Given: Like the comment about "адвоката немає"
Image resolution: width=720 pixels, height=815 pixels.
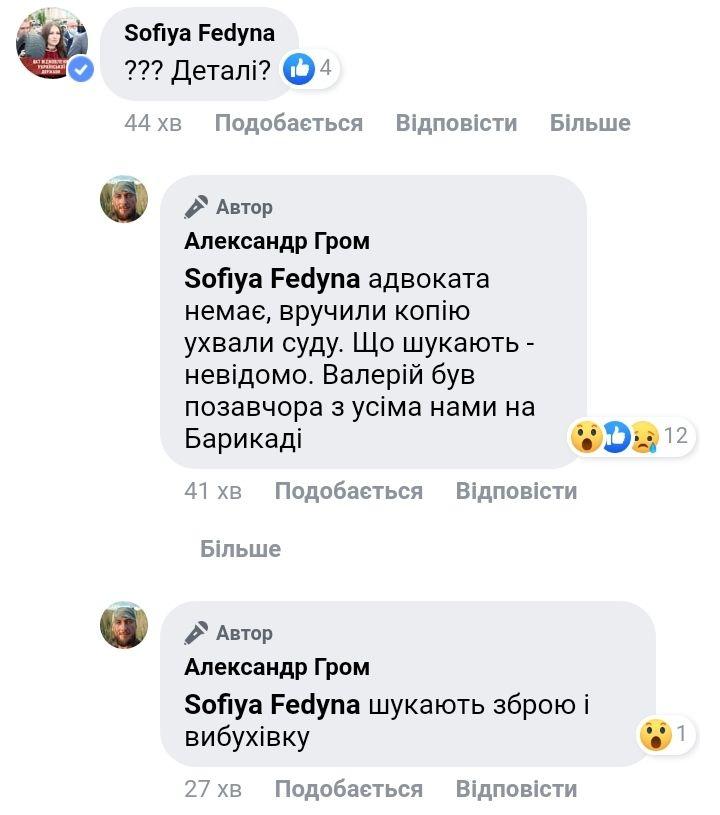Looking at the screenshot, I should pos(348,491).
